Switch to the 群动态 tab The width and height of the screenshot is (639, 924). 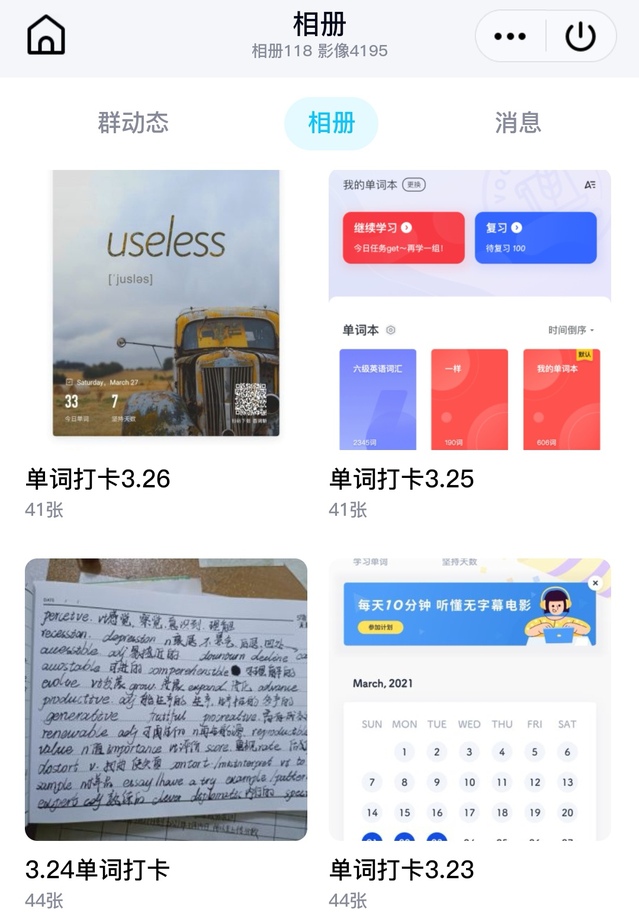tap(133, 123)
